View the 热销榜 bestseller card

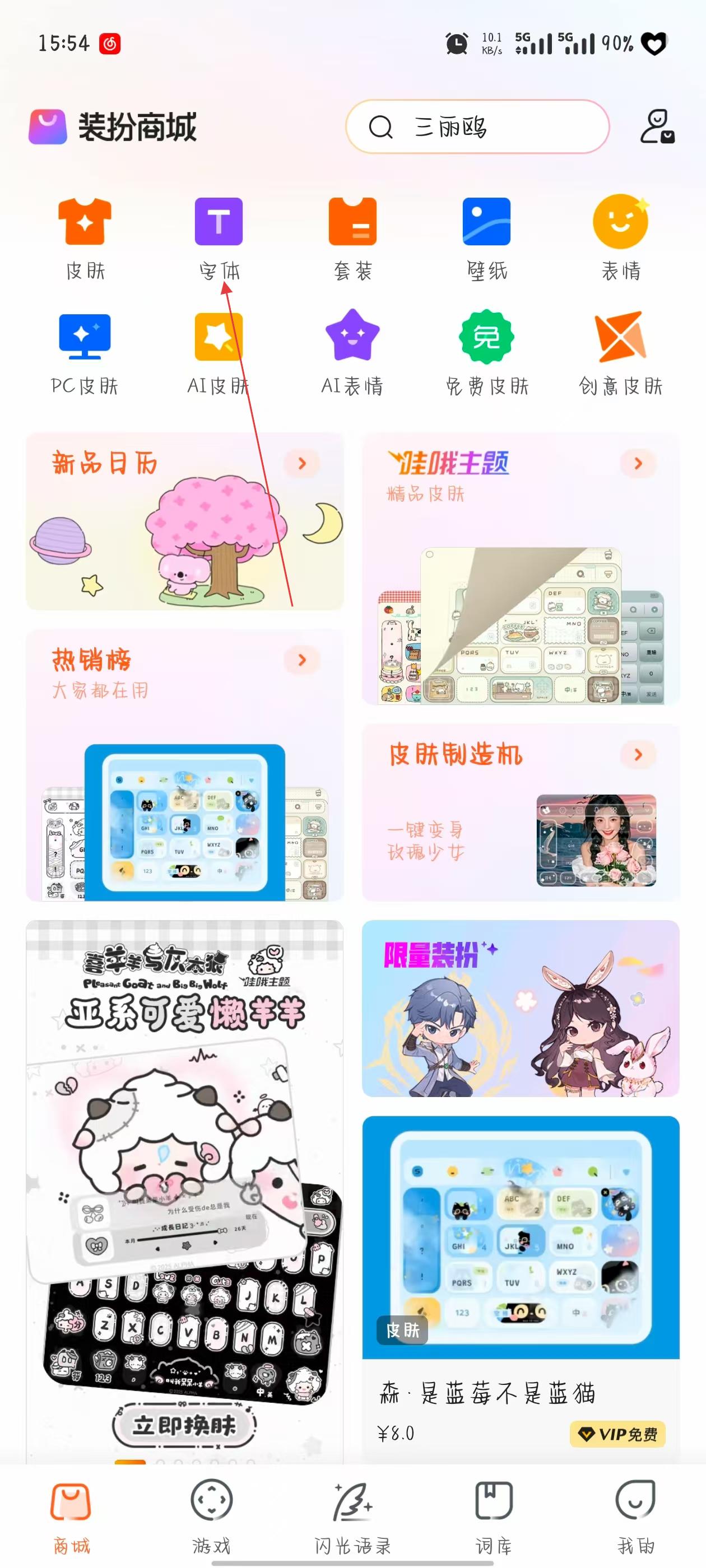184,764
